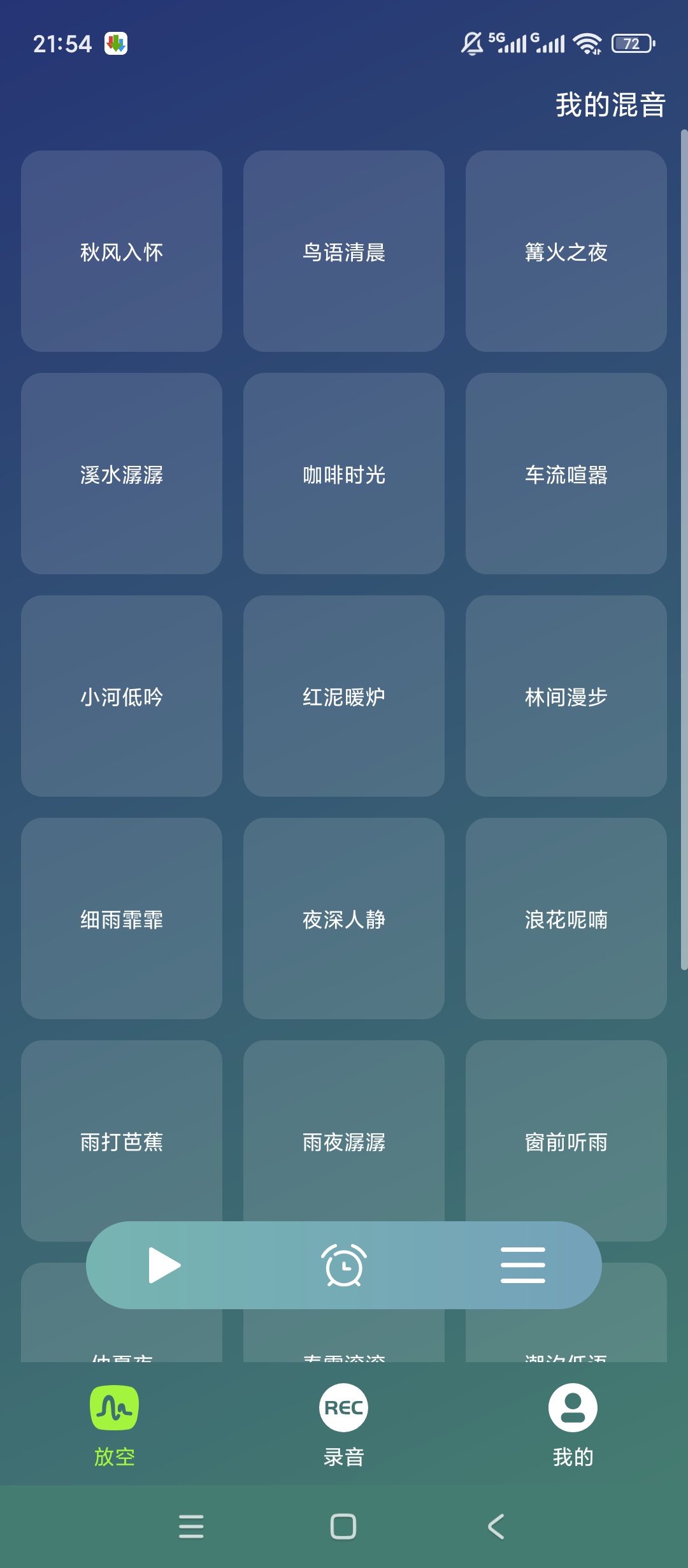Tap the waveform icon above 放空
Screen dimensions: 688x1568
[x=113, y=1409]
